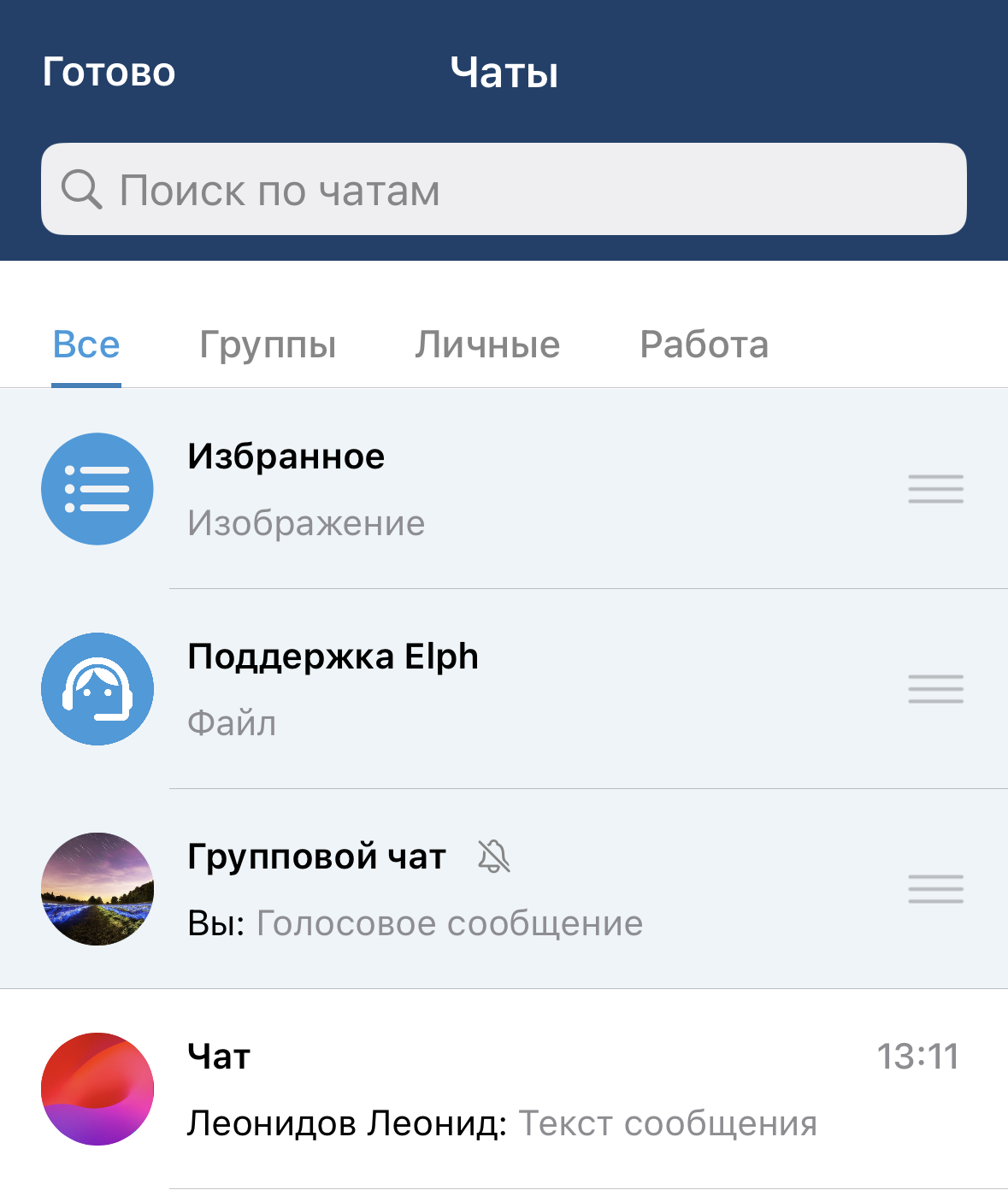Screen dimensions: 1008x1190
Task: Switch to the Все tab
Action: pos(86,345)
